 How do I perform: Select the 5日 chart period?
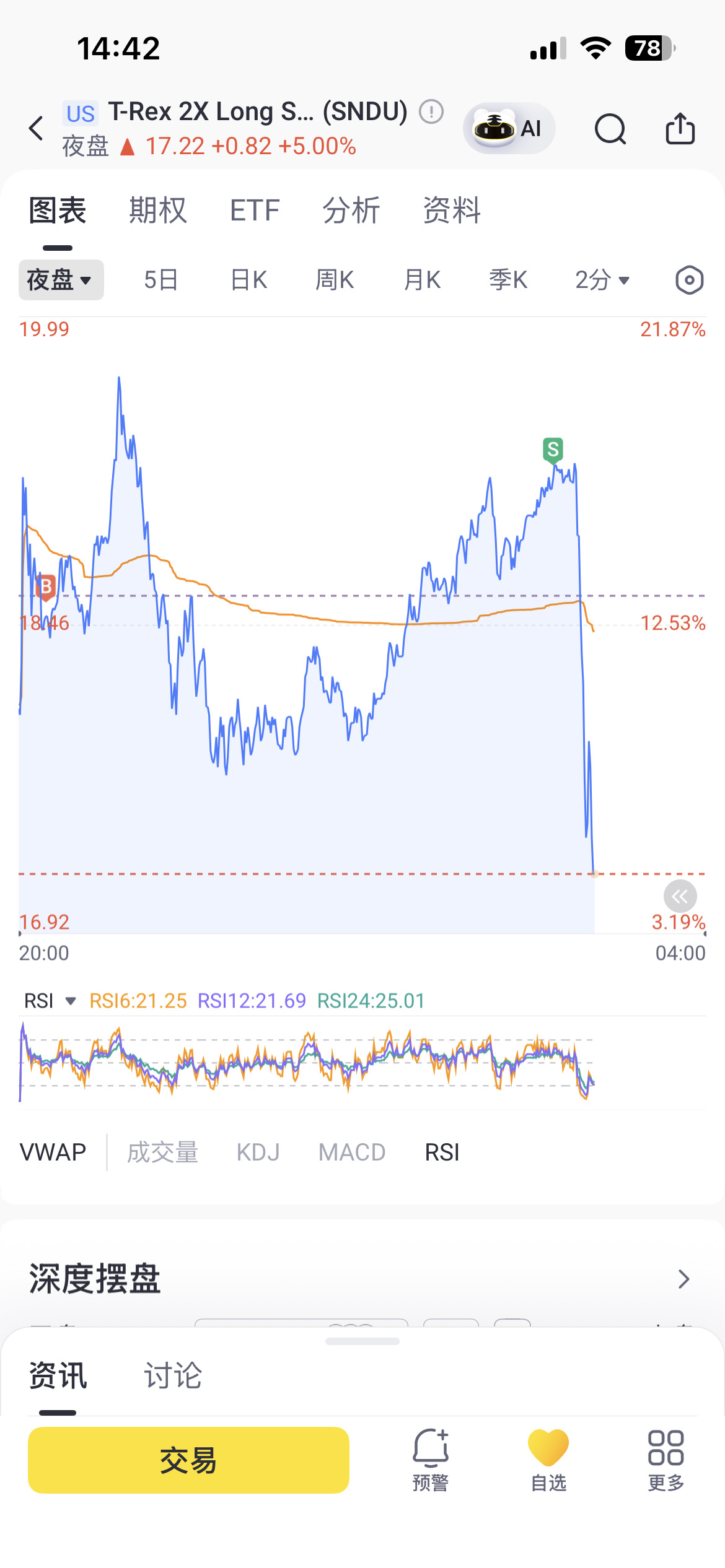tap(161, 280)
